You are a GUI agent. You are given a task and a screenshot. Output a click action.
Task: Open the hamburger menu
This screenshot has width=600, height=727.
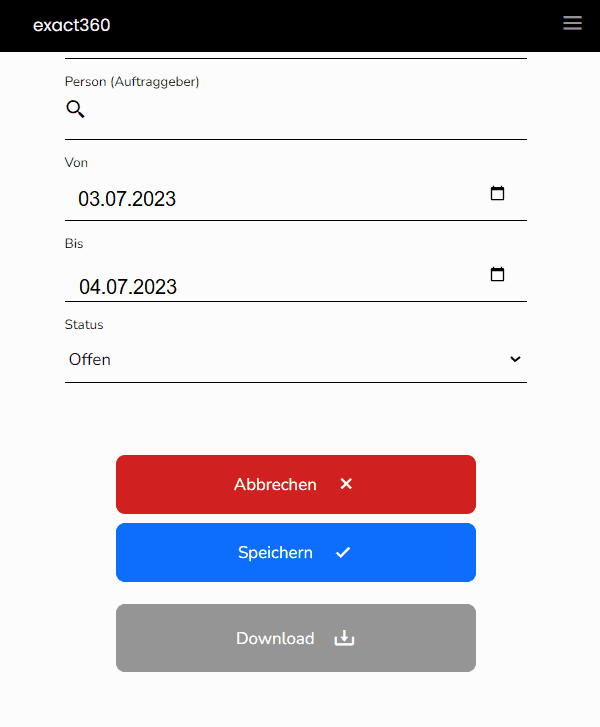572,23
